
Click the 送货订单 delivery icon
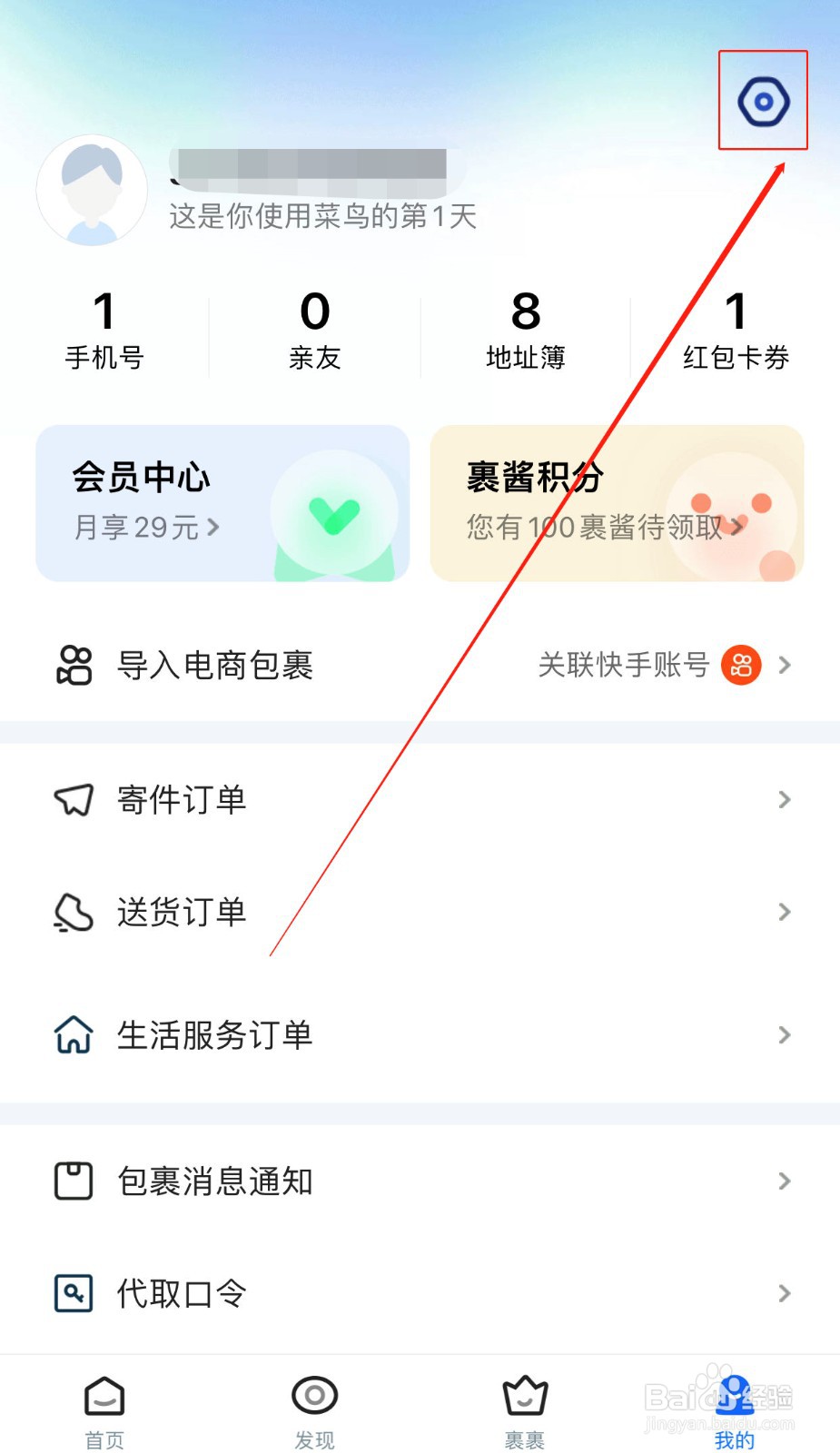[73, 912]
